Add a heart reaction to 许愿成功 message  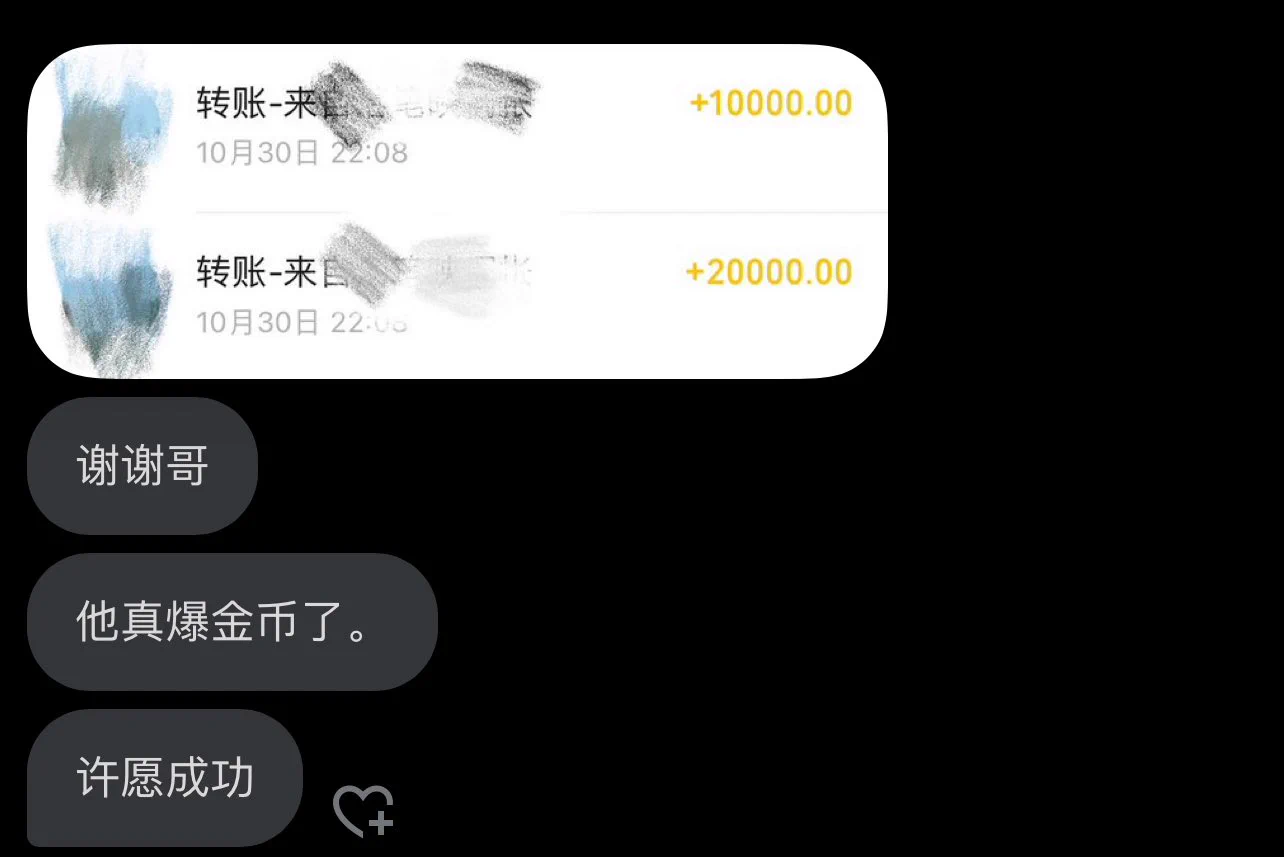[x=364, y=810]
